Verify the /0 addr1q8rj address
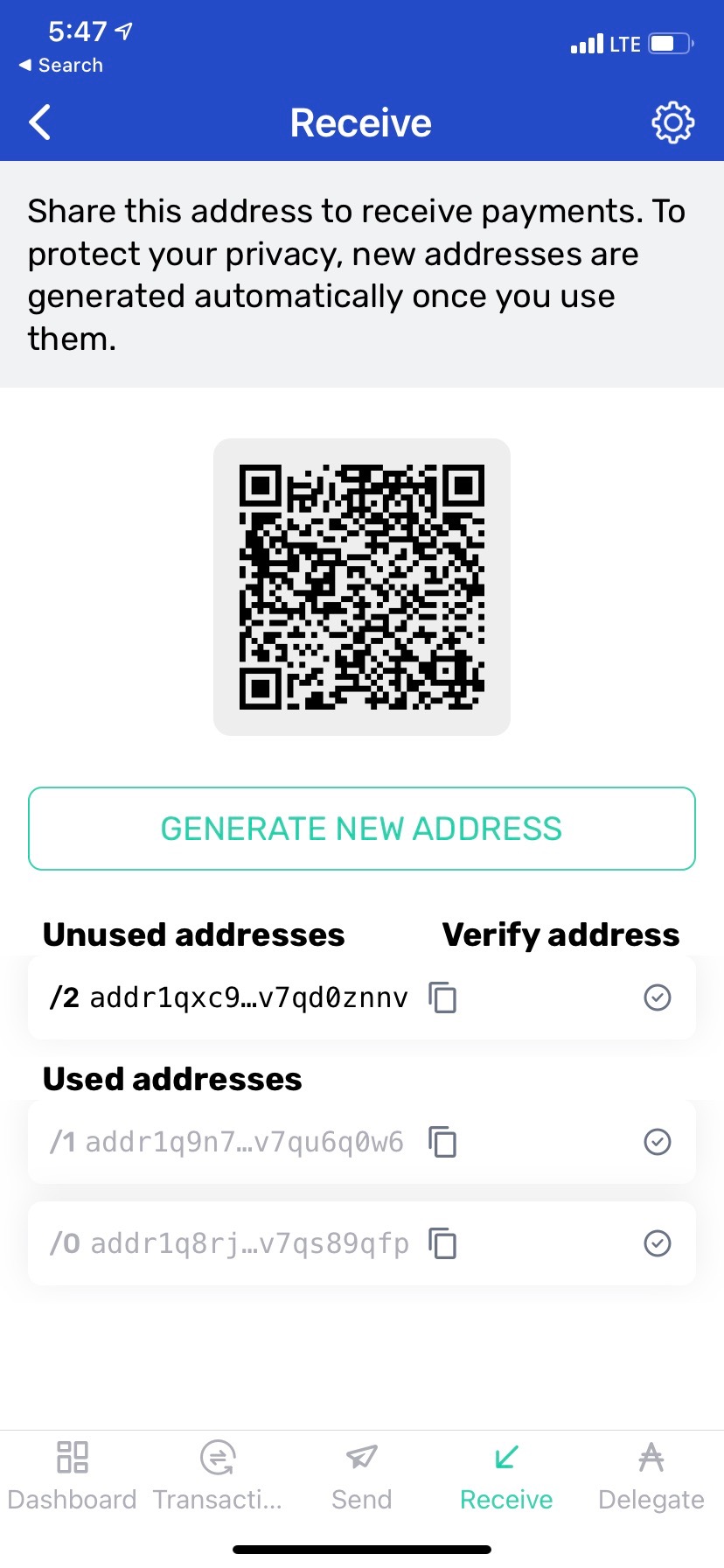Screen dimensions: 724x1568 [x=657, y=1243]
